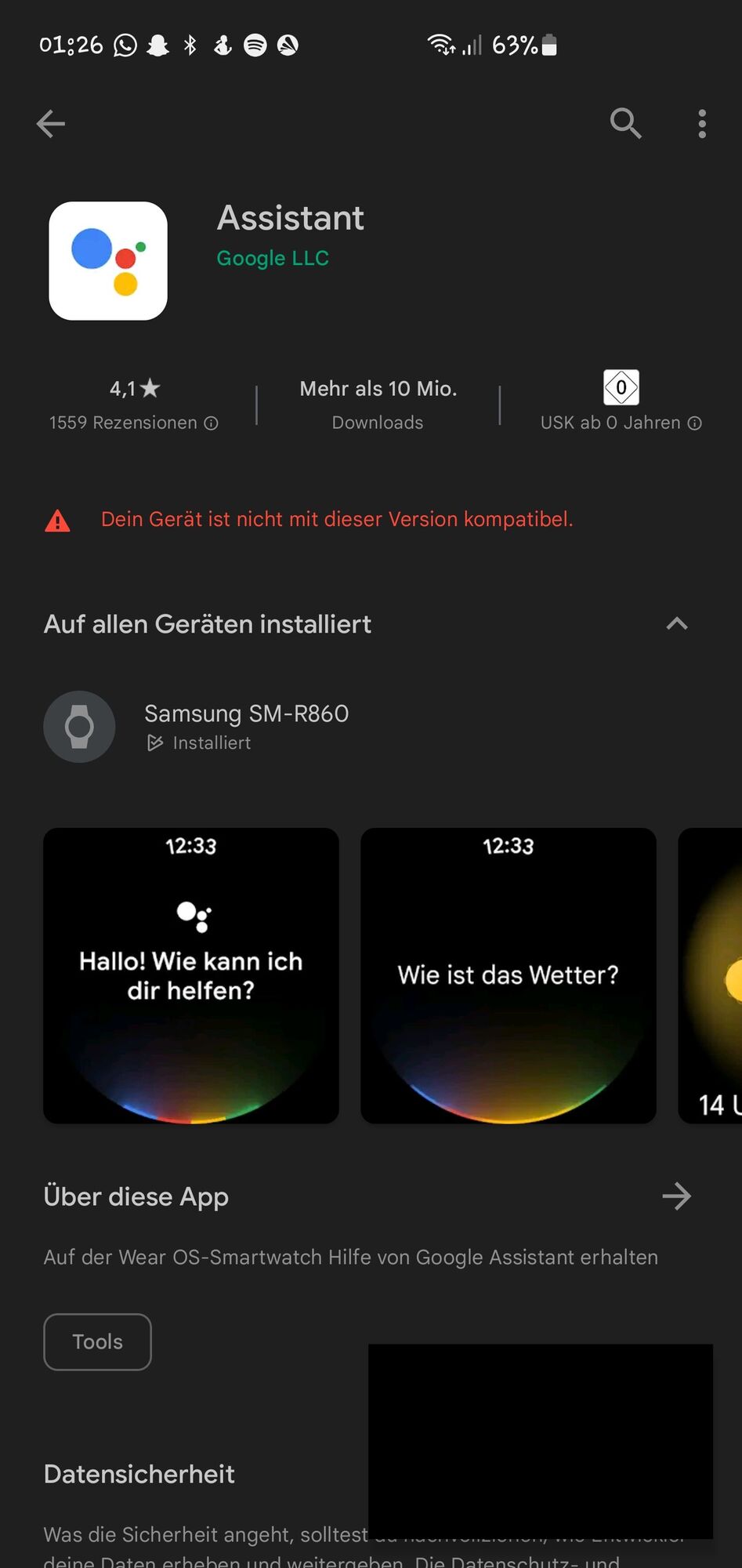Viewport: 742px width, 1568px height.
Task: Open the Google LLC developer page
Action: pos(273,258)
